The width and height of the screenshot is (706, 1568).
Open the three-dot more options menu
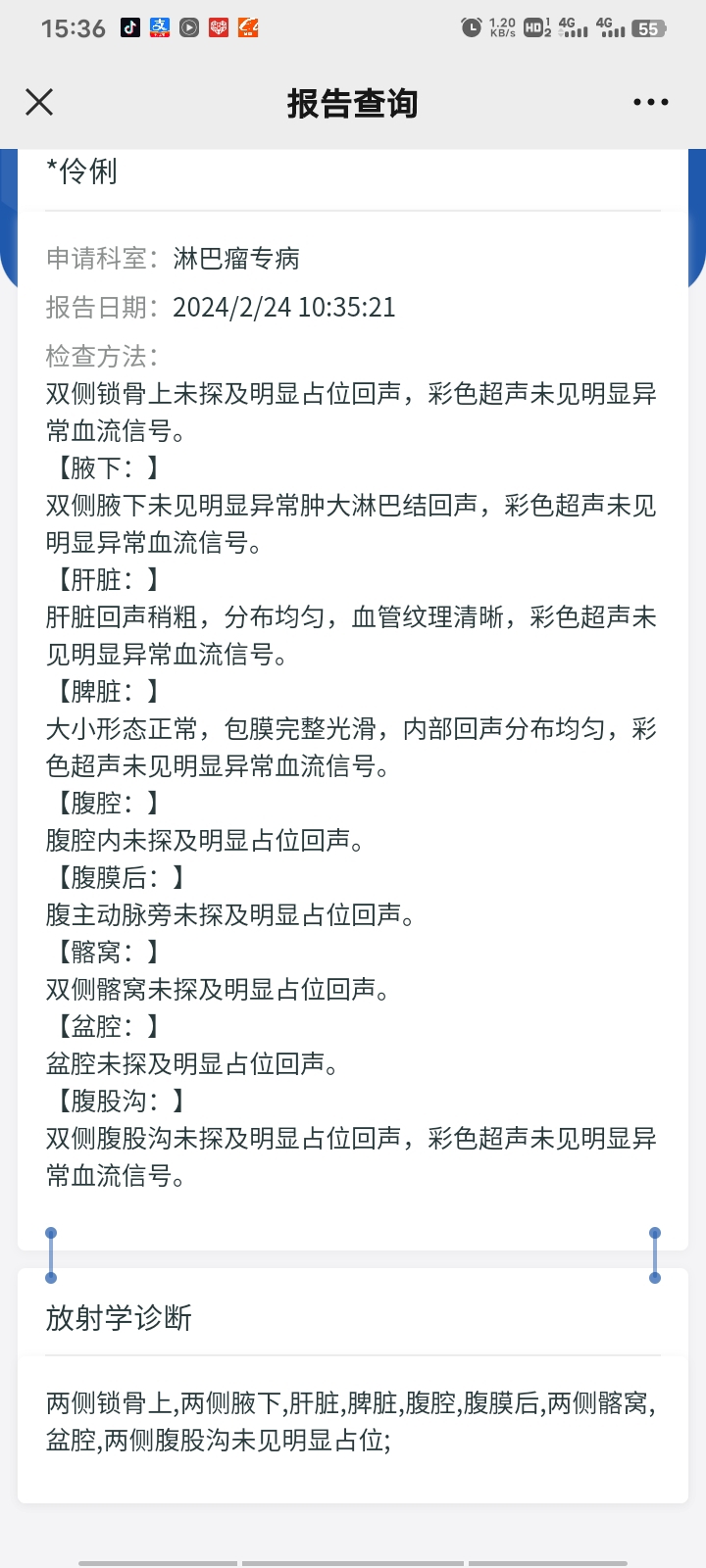[651, 102]
